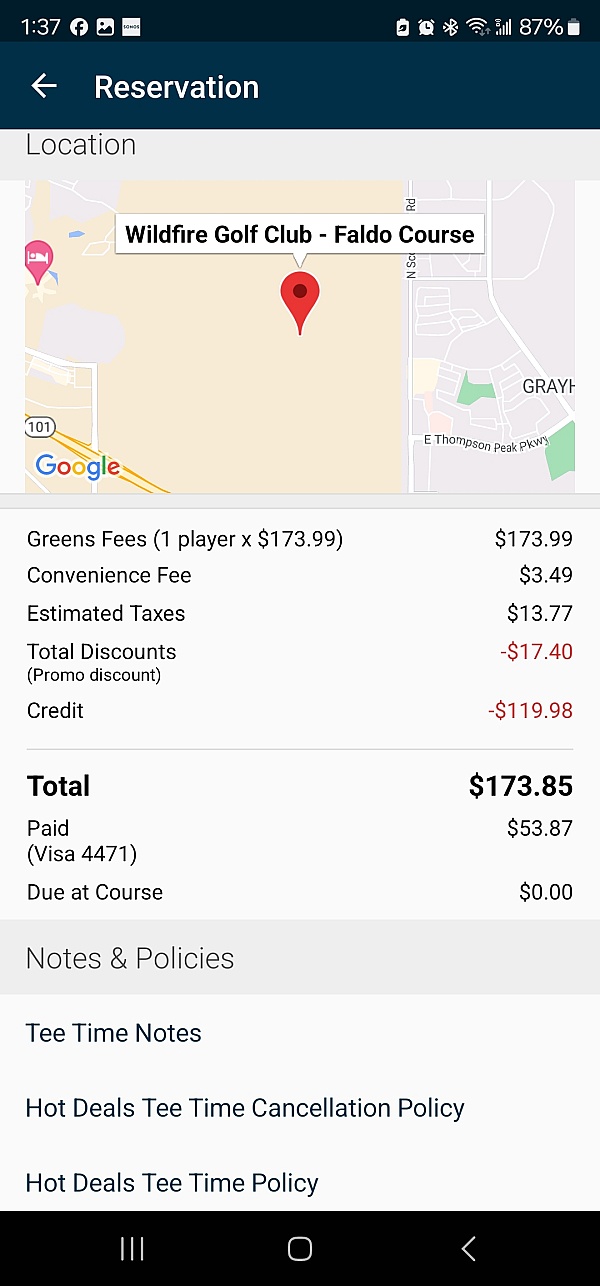Show recent apps from navigation bar

point(132,1248)
